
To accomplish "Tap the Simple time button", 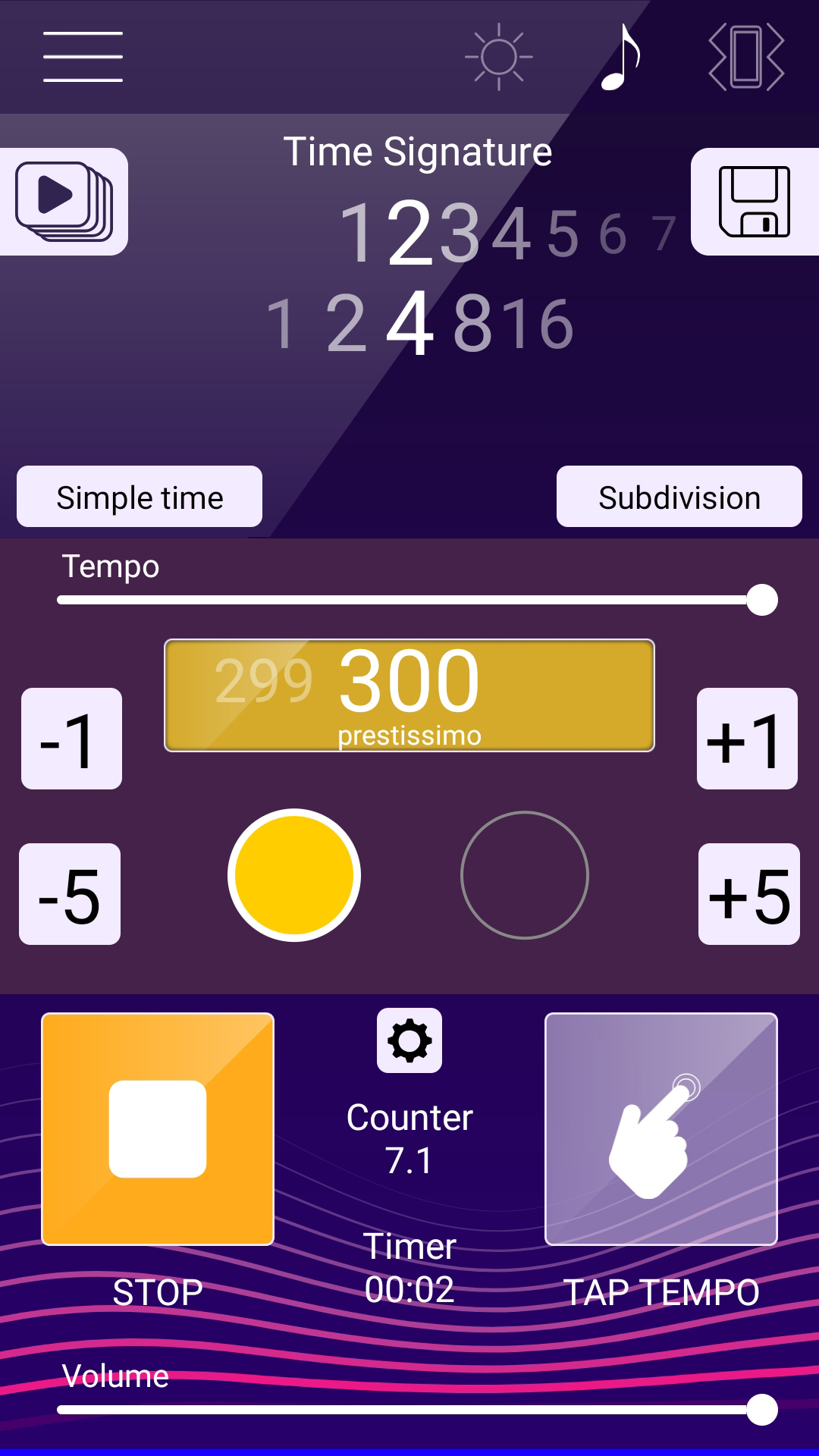I will (x=140, y=497).
